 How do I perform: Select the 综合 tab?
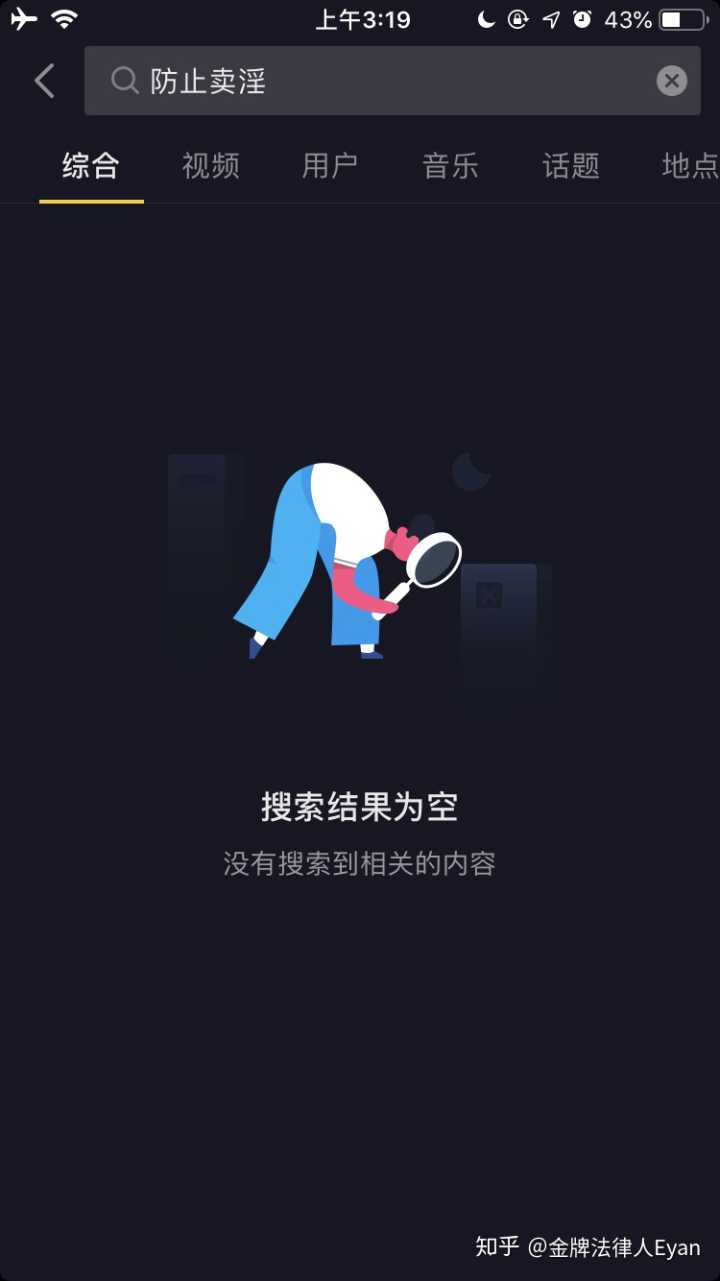pos(91,166)
